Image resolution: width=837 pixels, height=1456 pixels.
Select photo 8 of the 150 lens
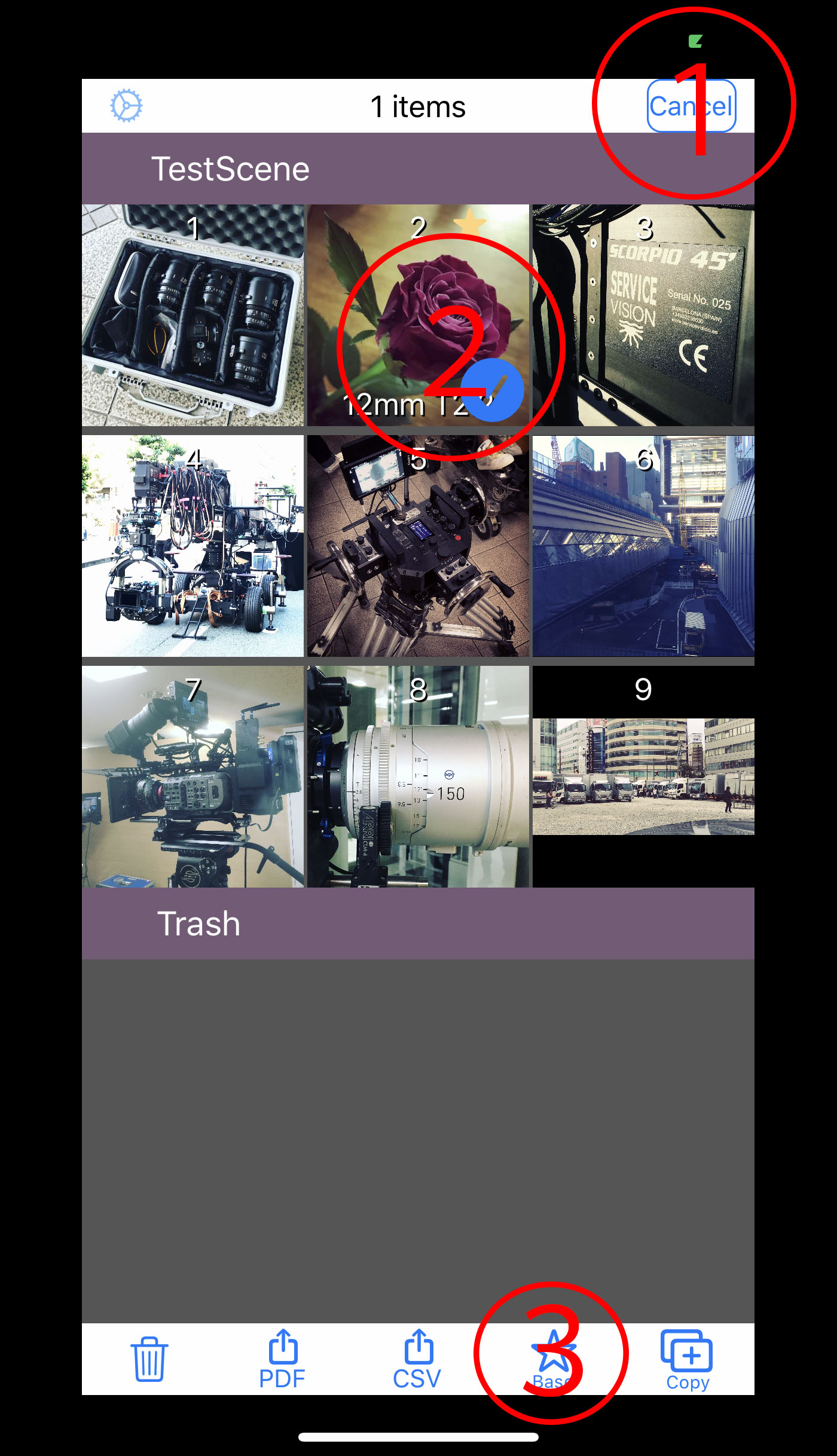click(418, 776)
